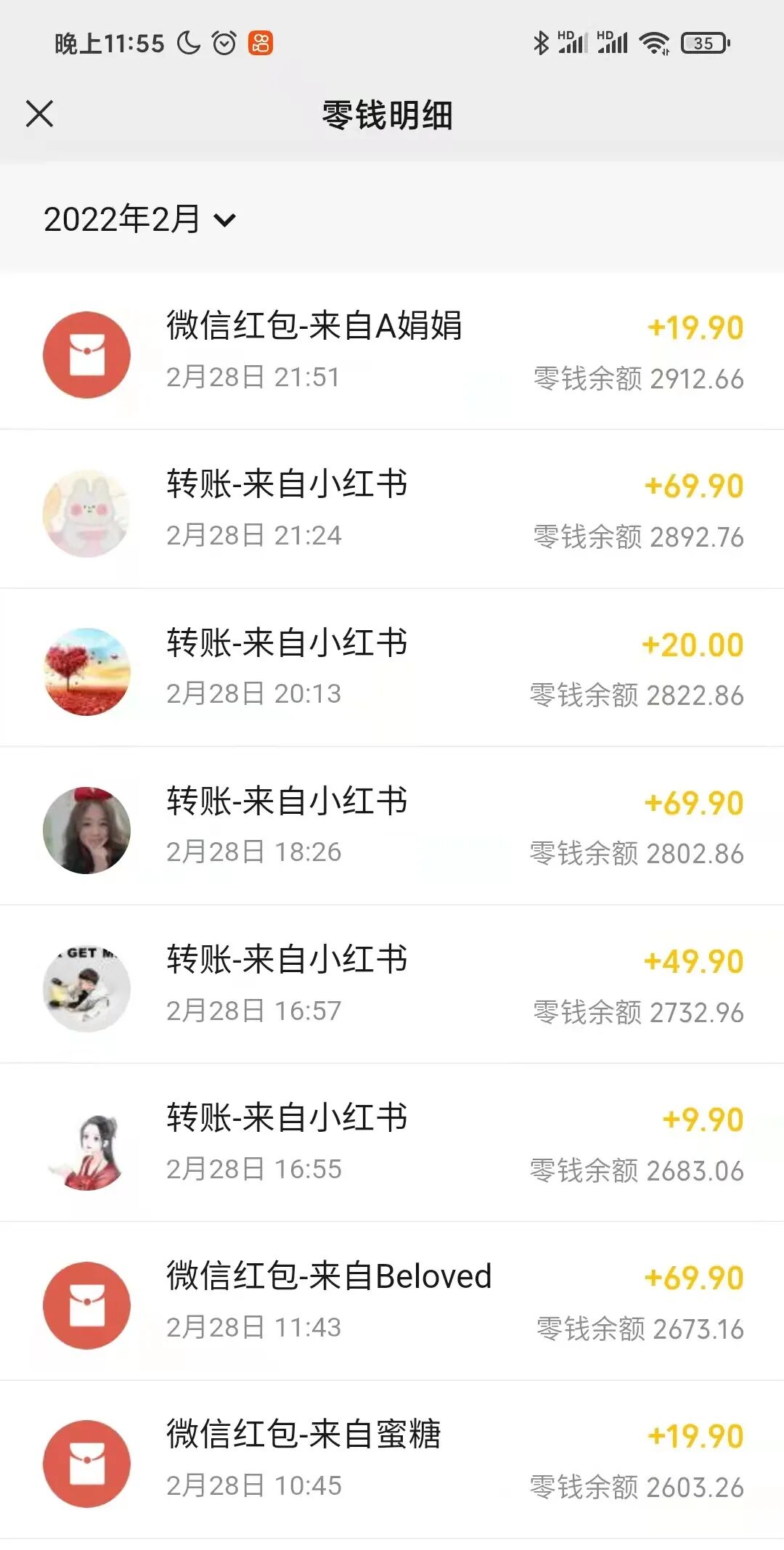Open the 16:55 transfer of +9.90
Image resolution: width=784 pixels, height=1550 pixels.
click(392, 1143)
